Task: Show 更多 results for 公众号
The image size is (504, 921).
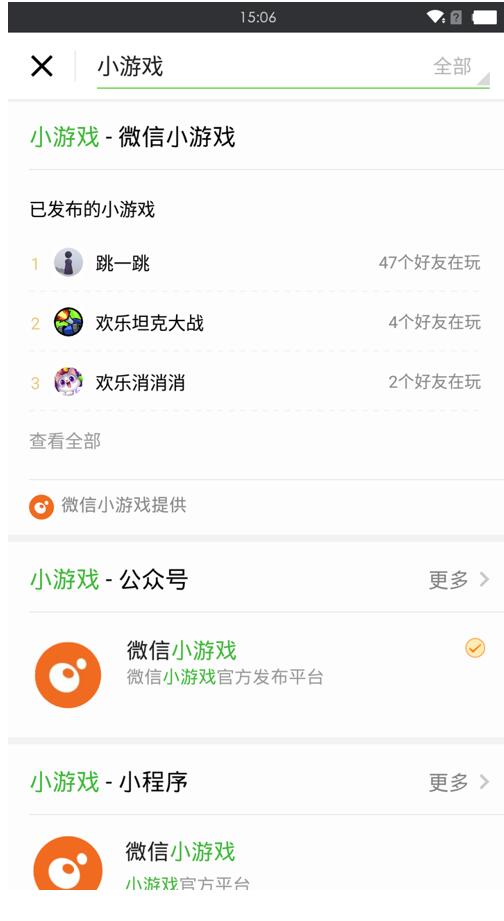Action: click(459, 580)
